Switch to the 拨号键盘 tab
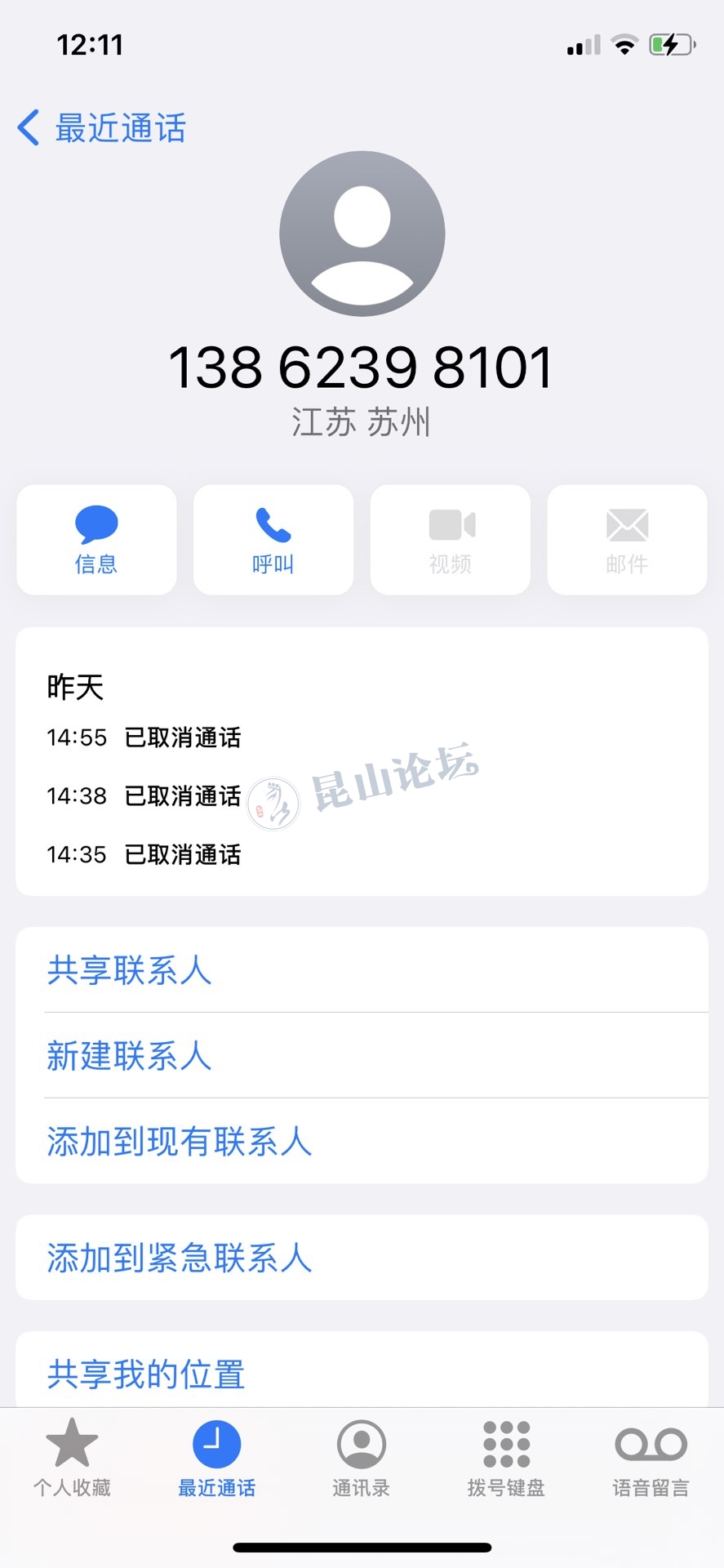This screenshot has height=1568, width=724. click(506, 1459)
